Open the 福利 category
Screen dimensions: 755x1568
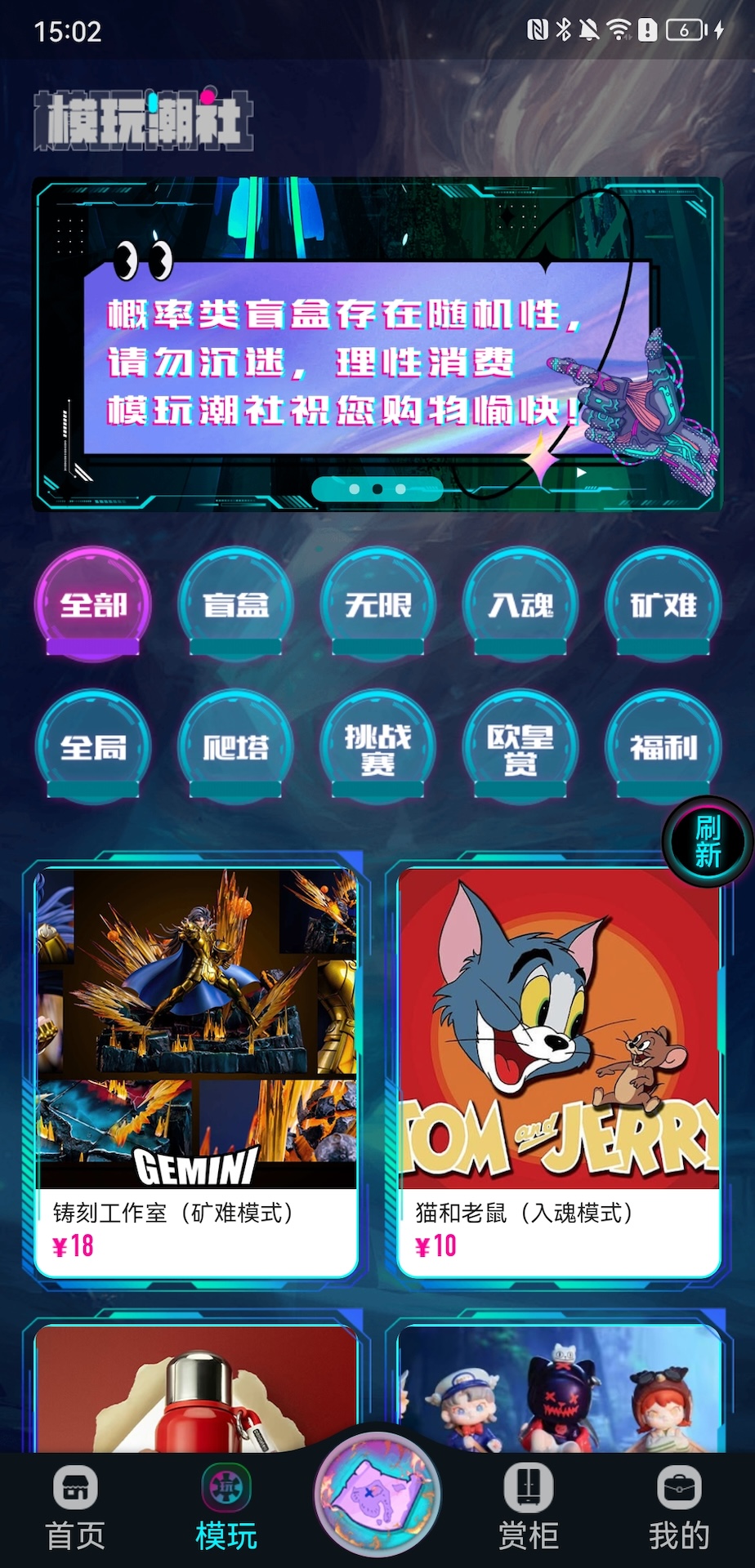click(663, 746)
